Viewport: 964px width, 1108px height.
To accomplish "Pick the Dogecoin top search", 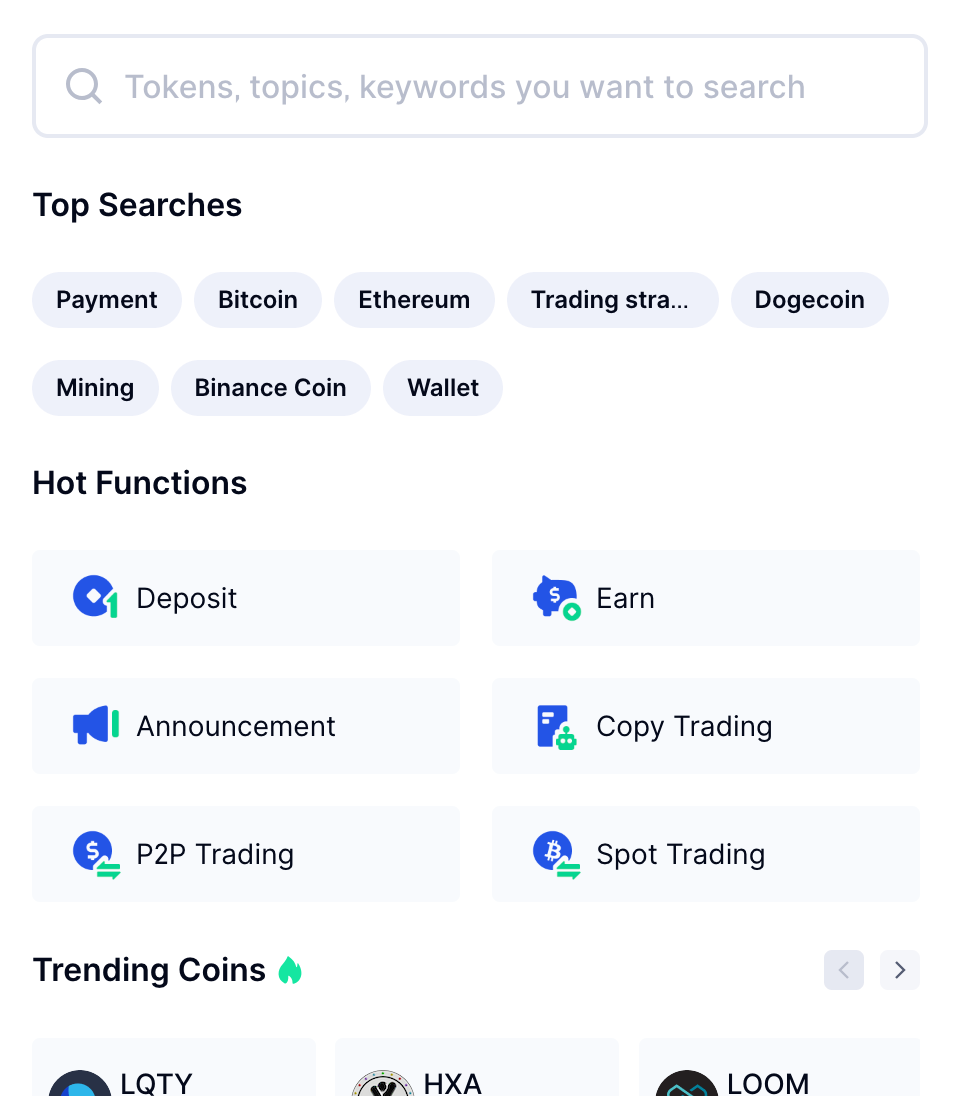I will (x=809, y=300).
